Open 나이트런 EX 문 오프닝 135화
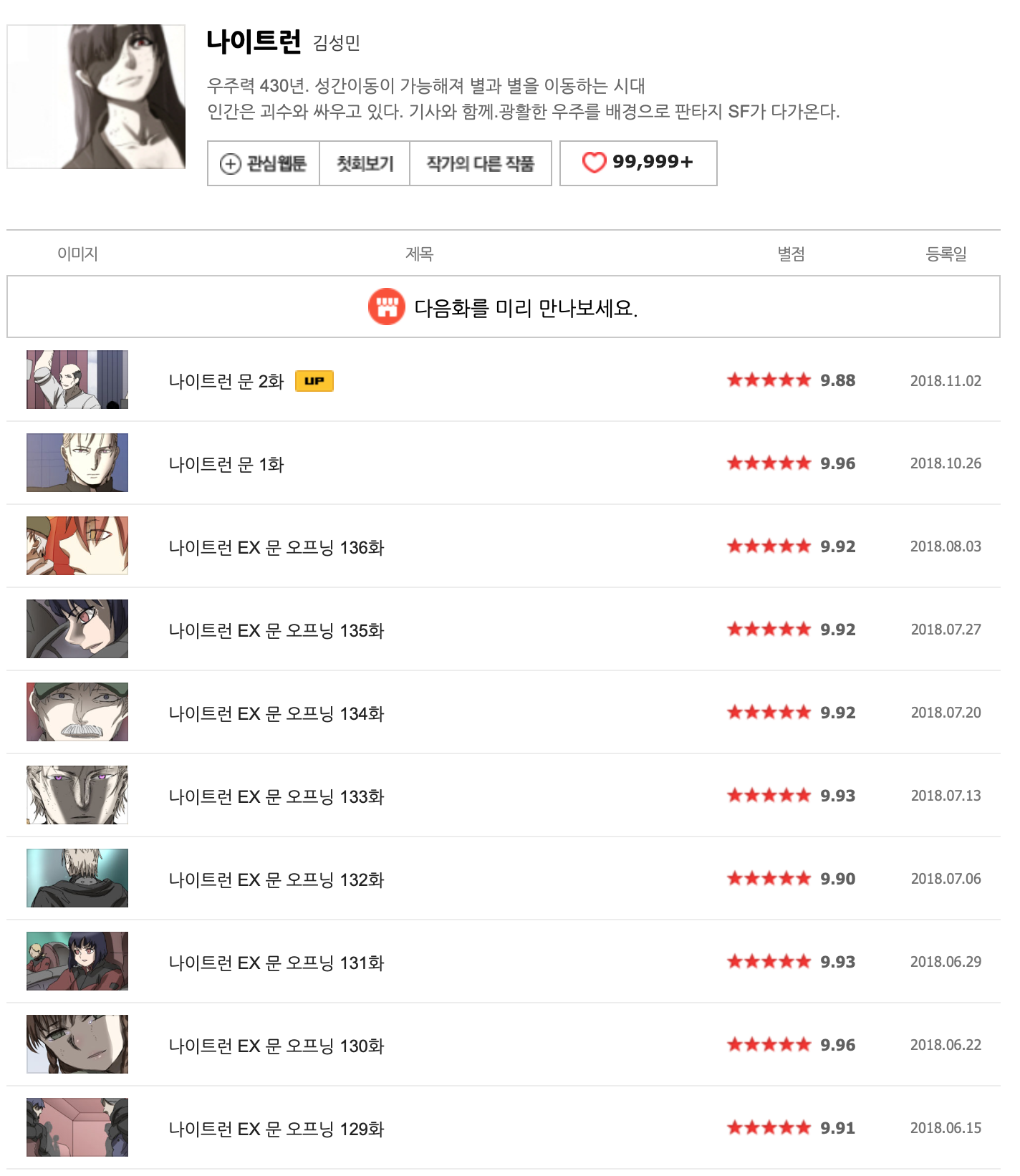Image resolution: width=1020 pixels, height=1176 pixels. (276, 630)
